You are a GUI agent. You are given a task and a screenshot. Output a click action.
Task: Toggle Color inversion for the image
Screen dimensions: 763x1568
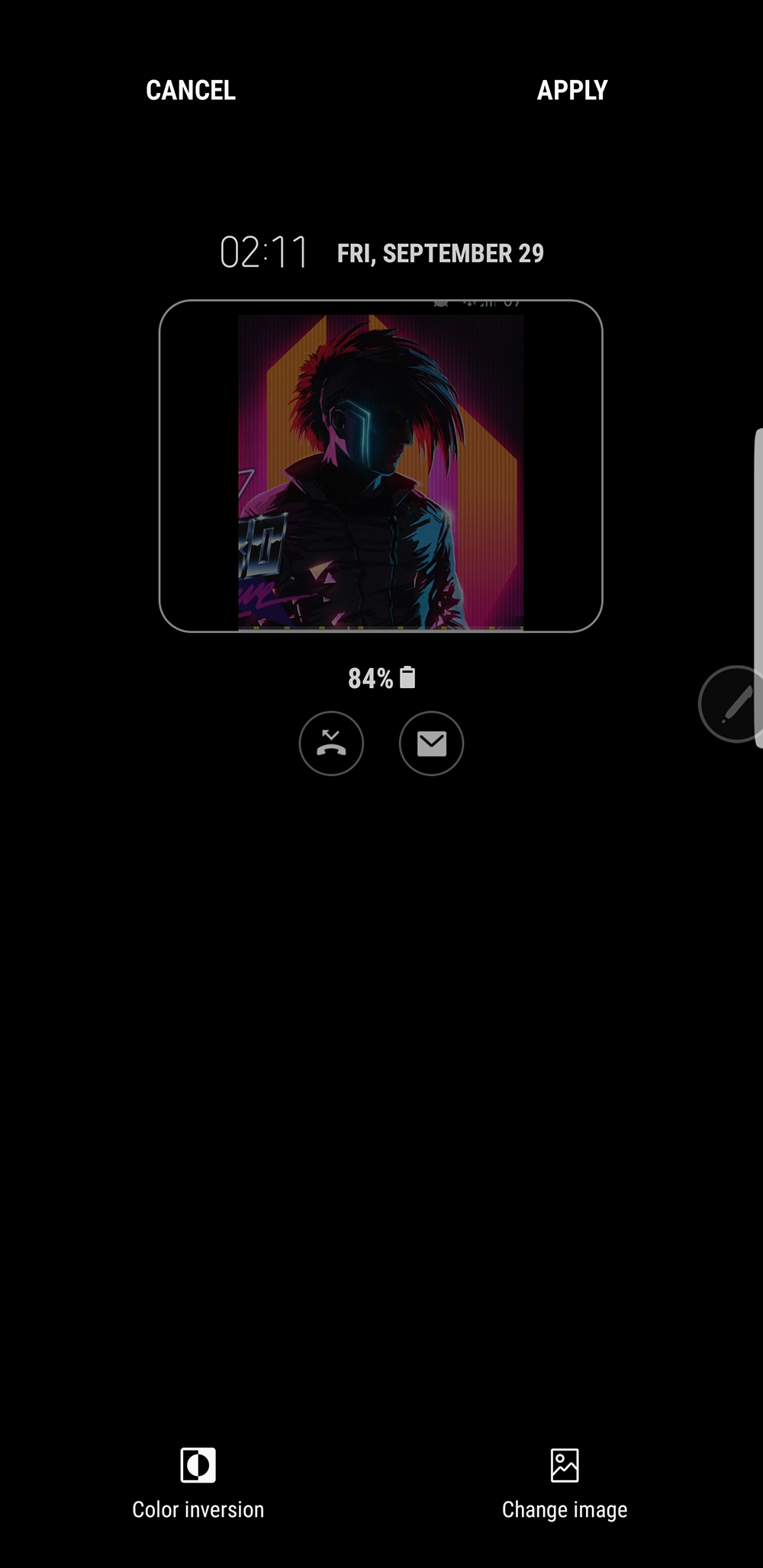[198, 1483]
